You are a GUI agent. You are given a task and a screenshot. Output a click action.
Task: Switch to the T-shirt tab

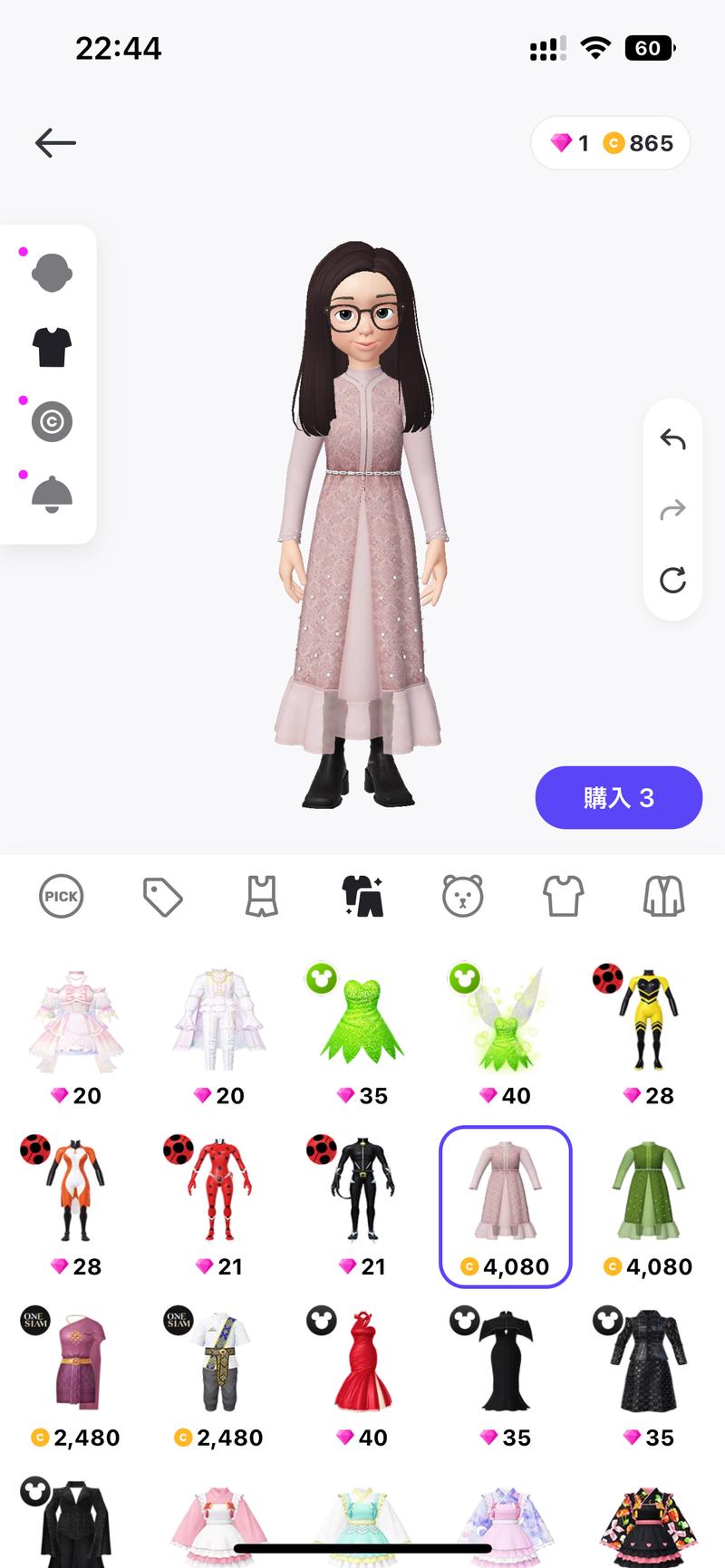pos(563,896)
